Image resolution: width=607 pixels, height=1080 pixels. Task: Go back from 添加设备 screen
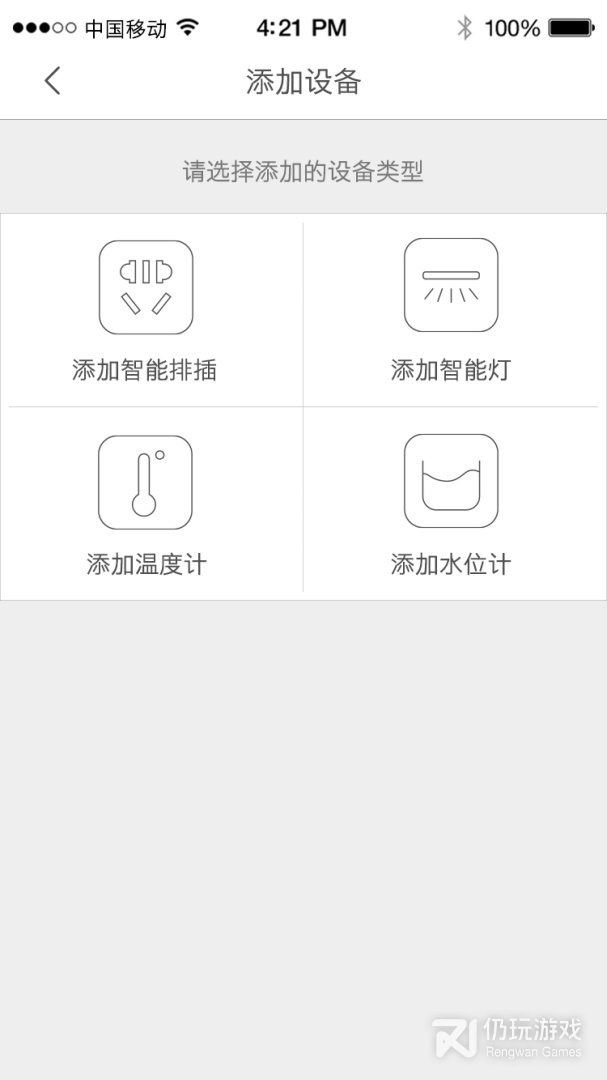53,81
